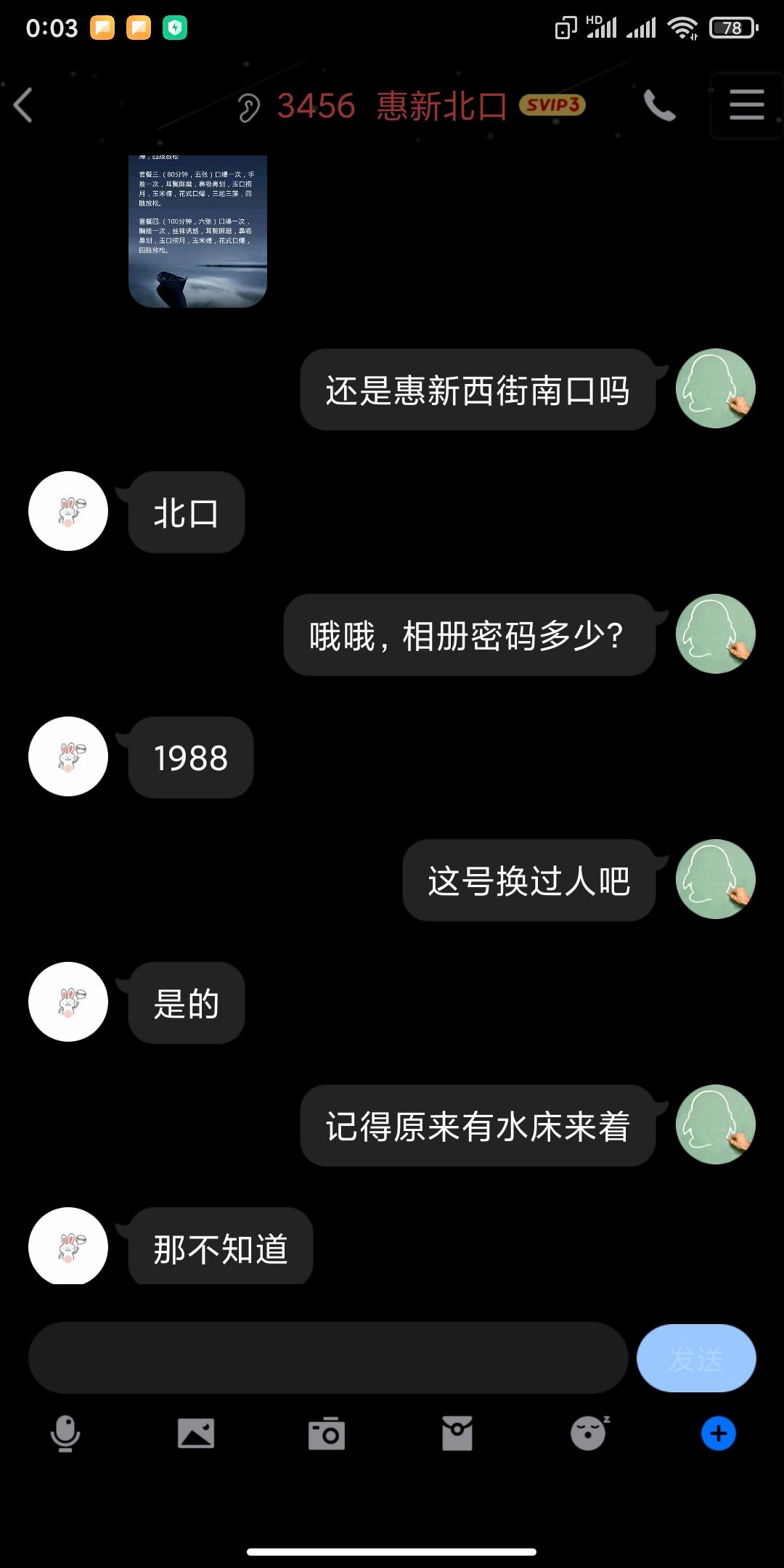Open the camera to take a photo

click(327, 1434)
